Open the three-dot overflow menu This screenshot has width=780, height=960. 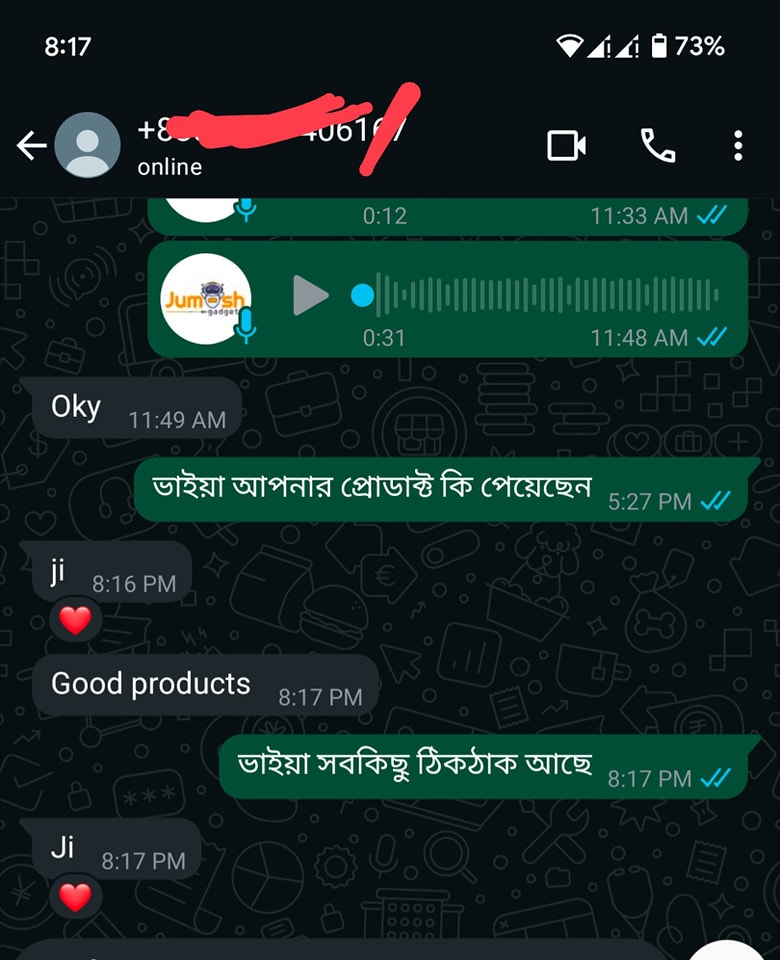coord(738,146)
